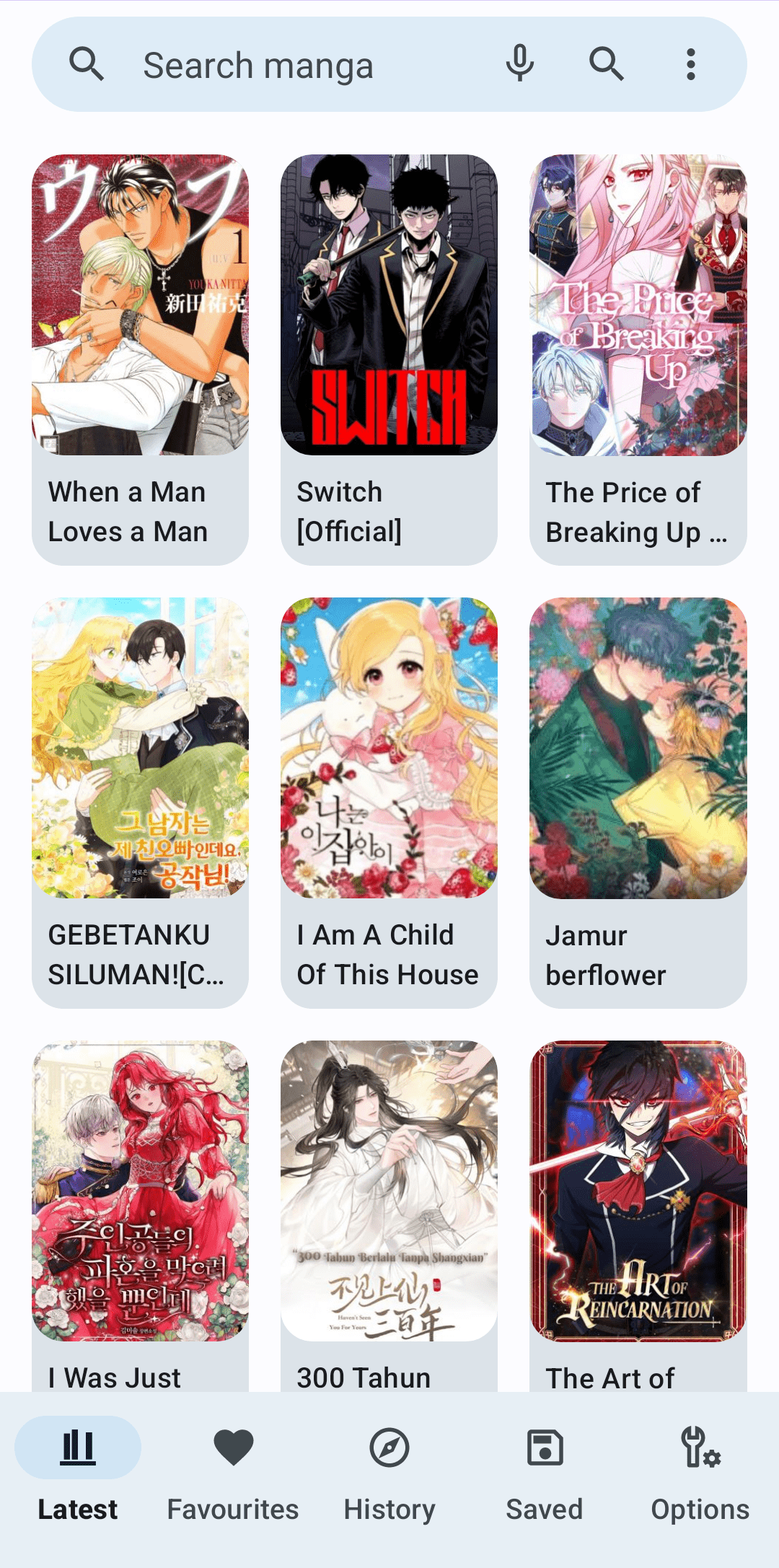Open the 300 Tahun manga card
This screenshot has width=779, height=1568.
[389, 1212]
